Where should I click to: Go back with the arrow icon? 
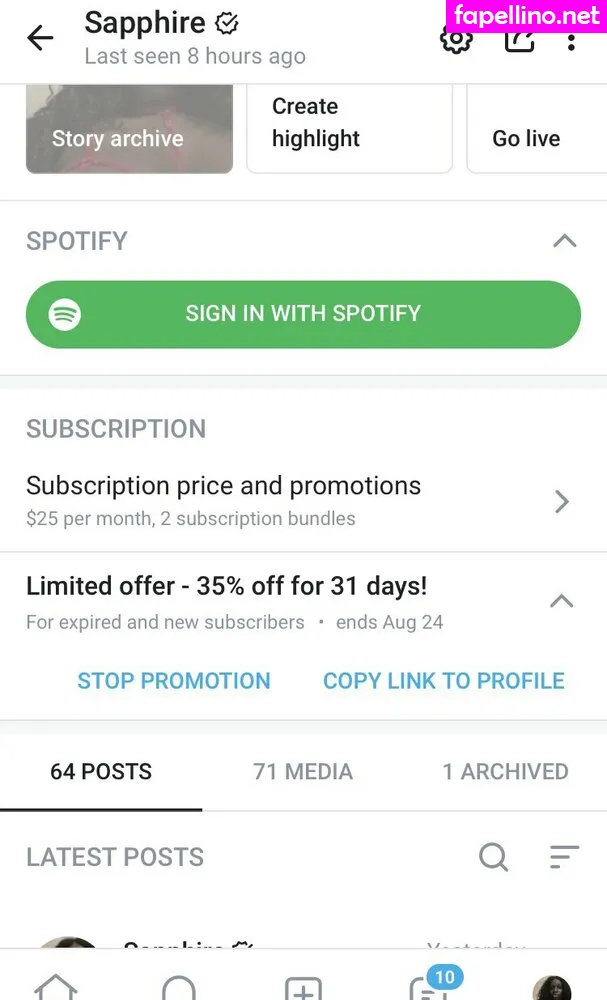(x=40, y=38)
